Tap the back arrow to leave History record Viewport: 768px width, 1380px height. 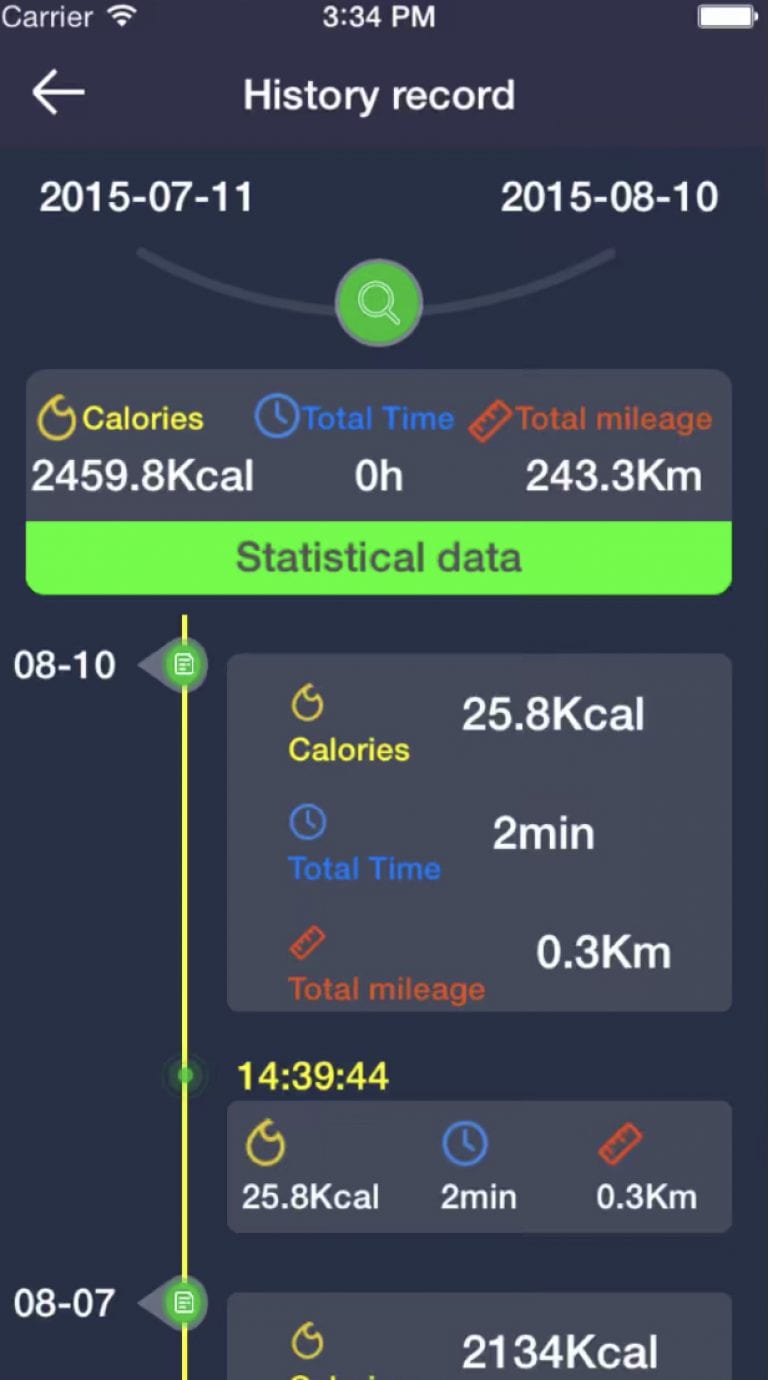tap(57, 92)
